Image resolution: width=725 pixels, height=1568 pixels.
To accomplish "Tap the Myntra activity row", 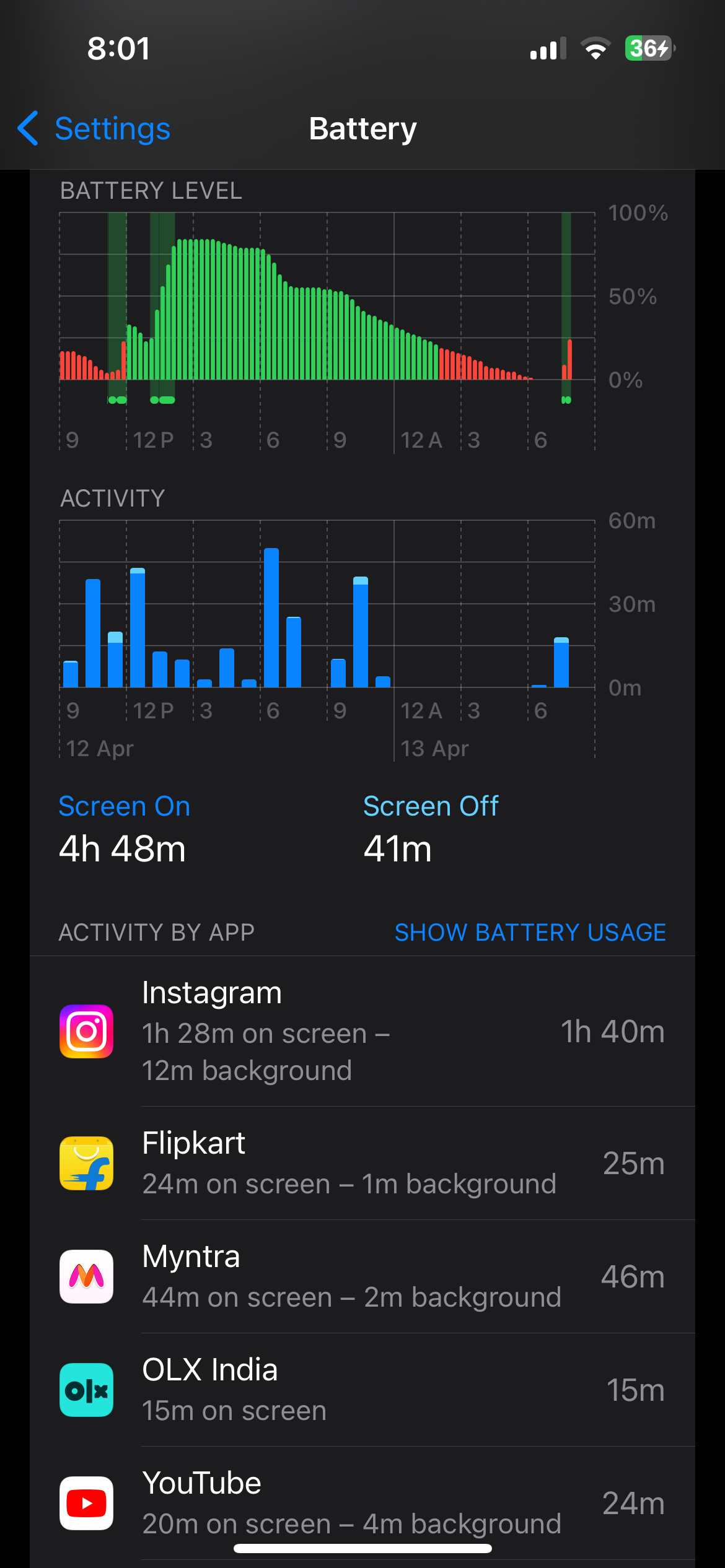I will point(362,1276).
